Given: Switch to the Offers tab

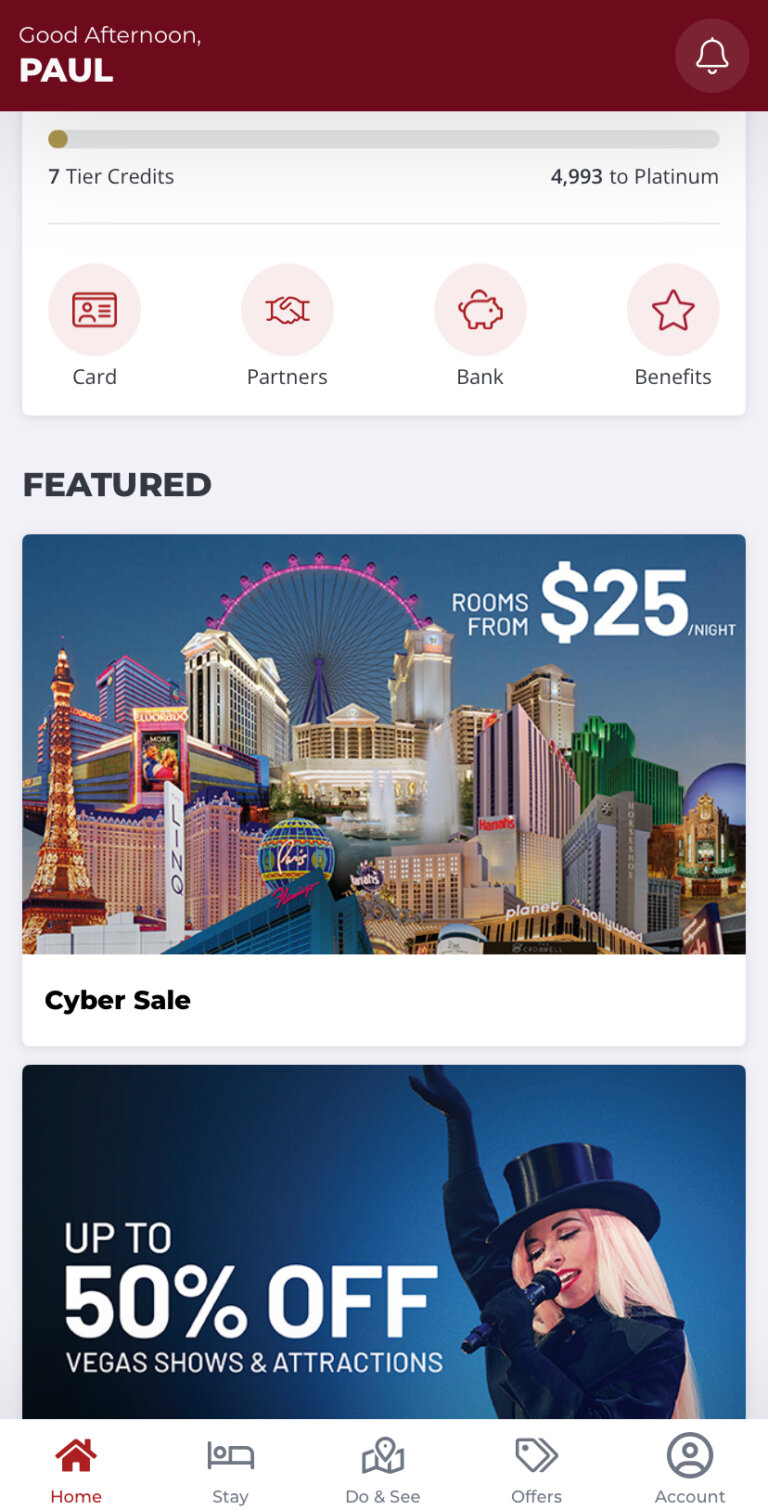Looking at the screenshot, I should coord(536,1468).
